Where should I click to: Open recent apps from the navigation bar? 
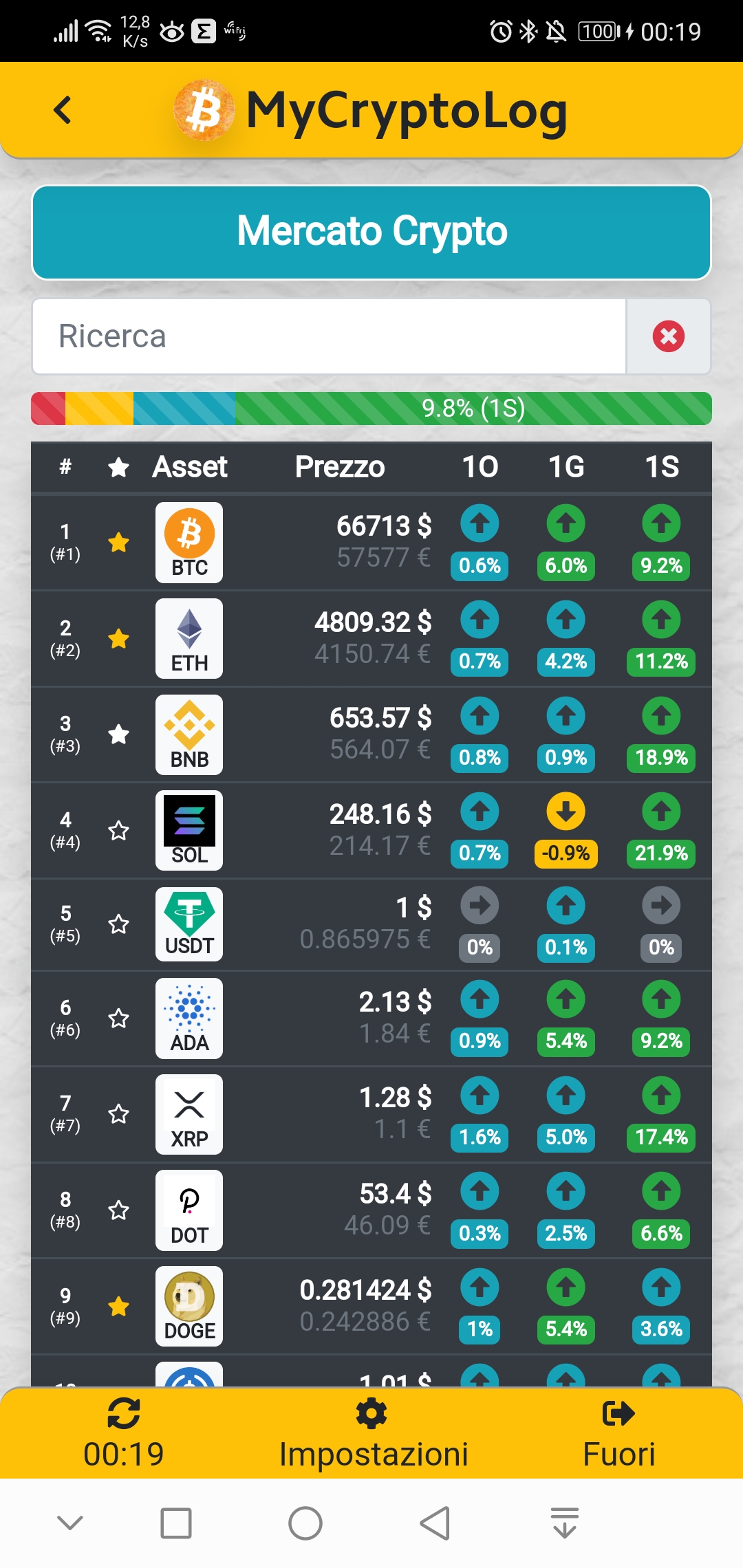click(x=176, y=1523)
